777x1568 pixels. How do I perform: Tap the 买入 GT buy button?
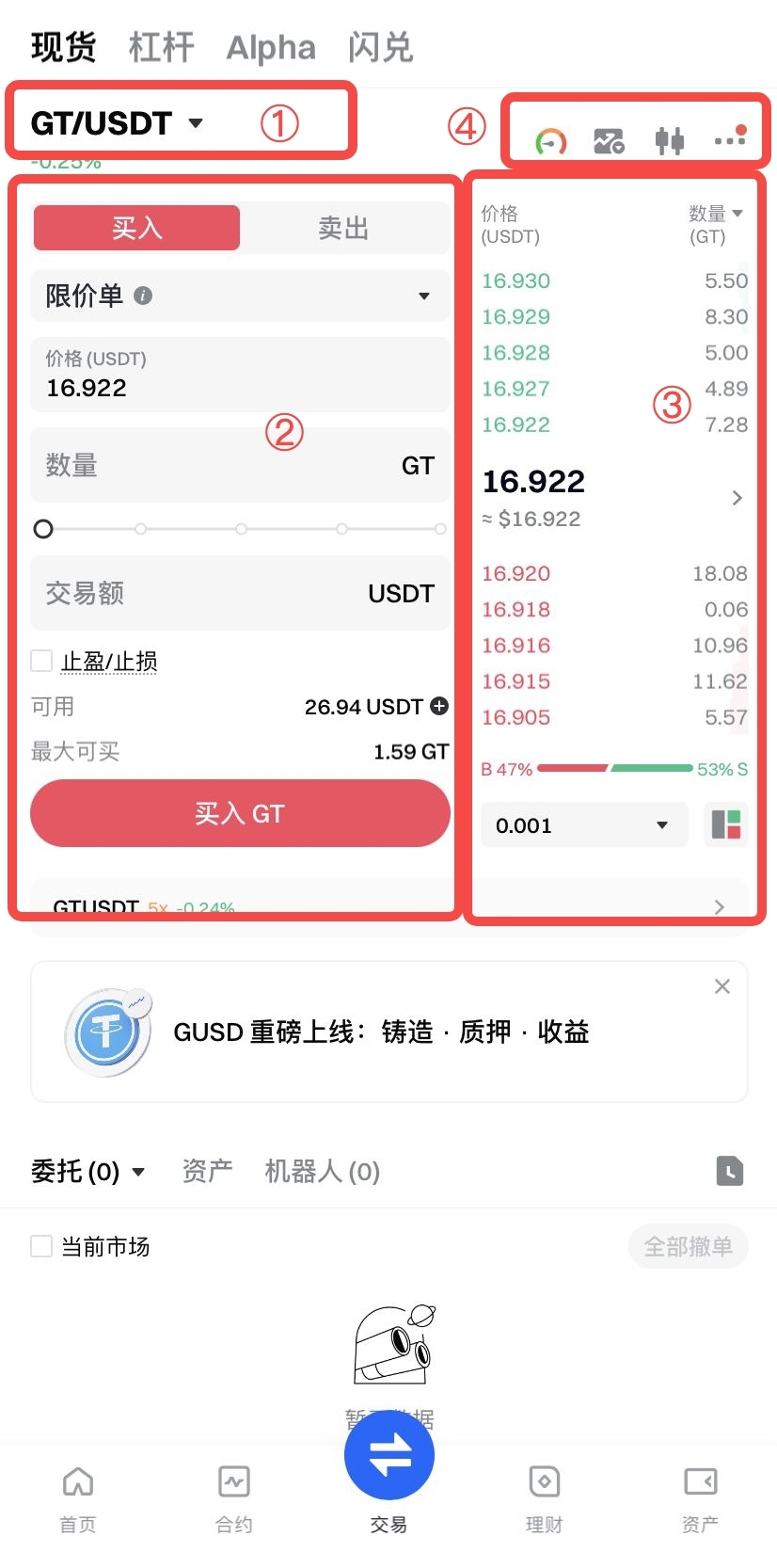(x=240, y=813)
